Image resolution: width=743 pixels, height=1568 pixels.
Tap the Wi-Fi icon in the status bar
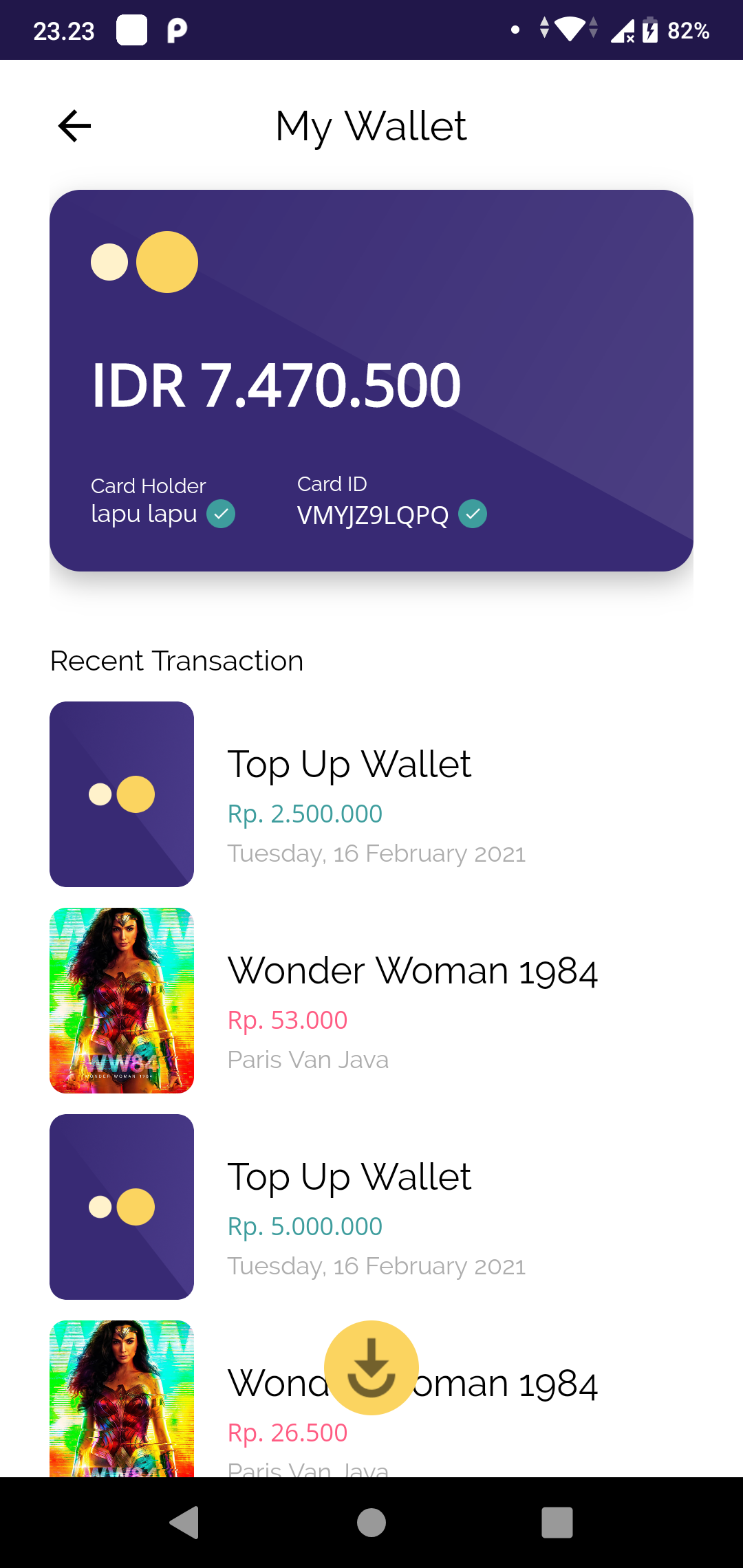click(568, 30)
